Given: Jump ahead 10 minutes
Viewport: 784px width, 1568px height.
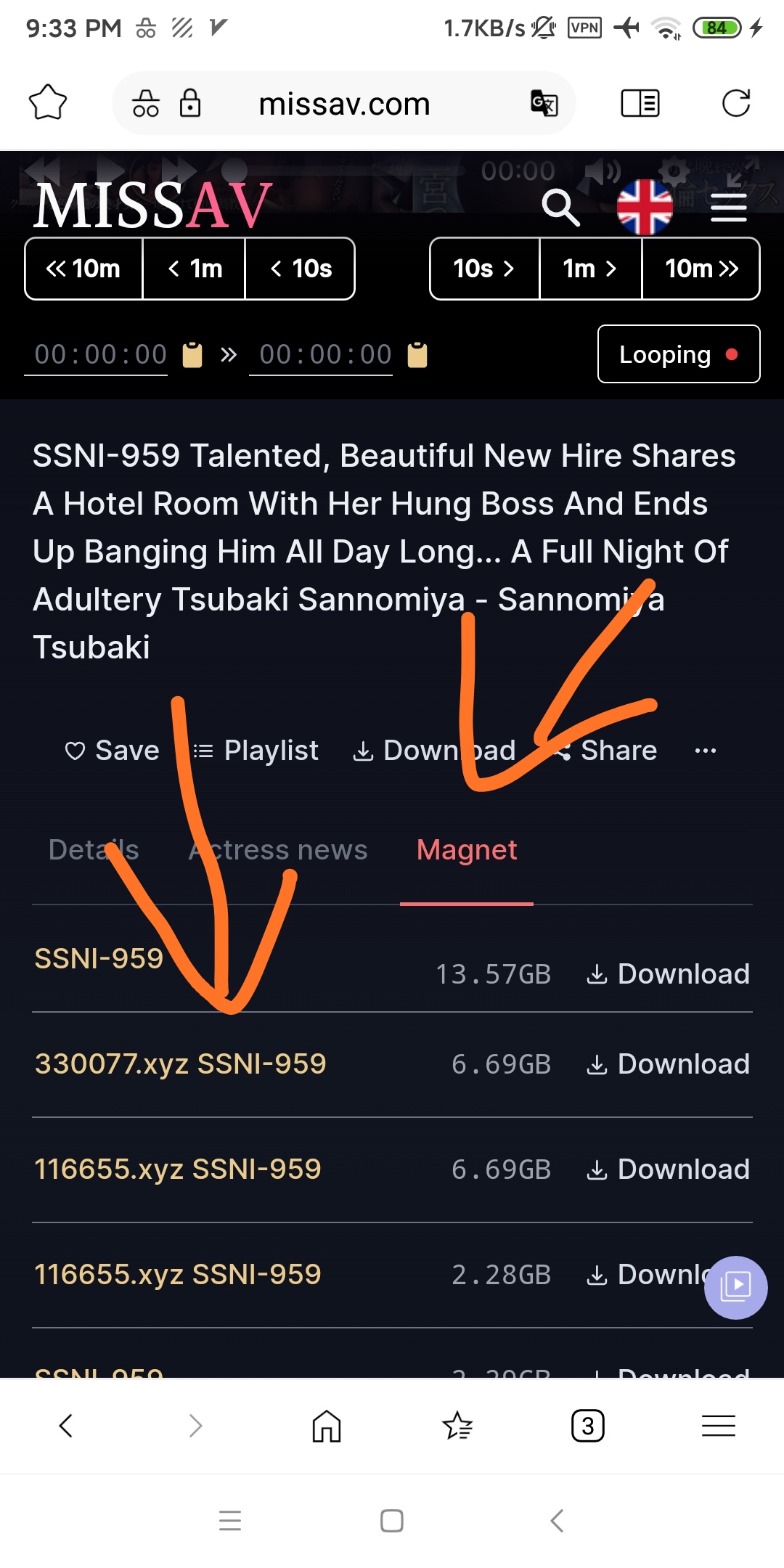Looking at the screenshot, I should pos(701,269).
